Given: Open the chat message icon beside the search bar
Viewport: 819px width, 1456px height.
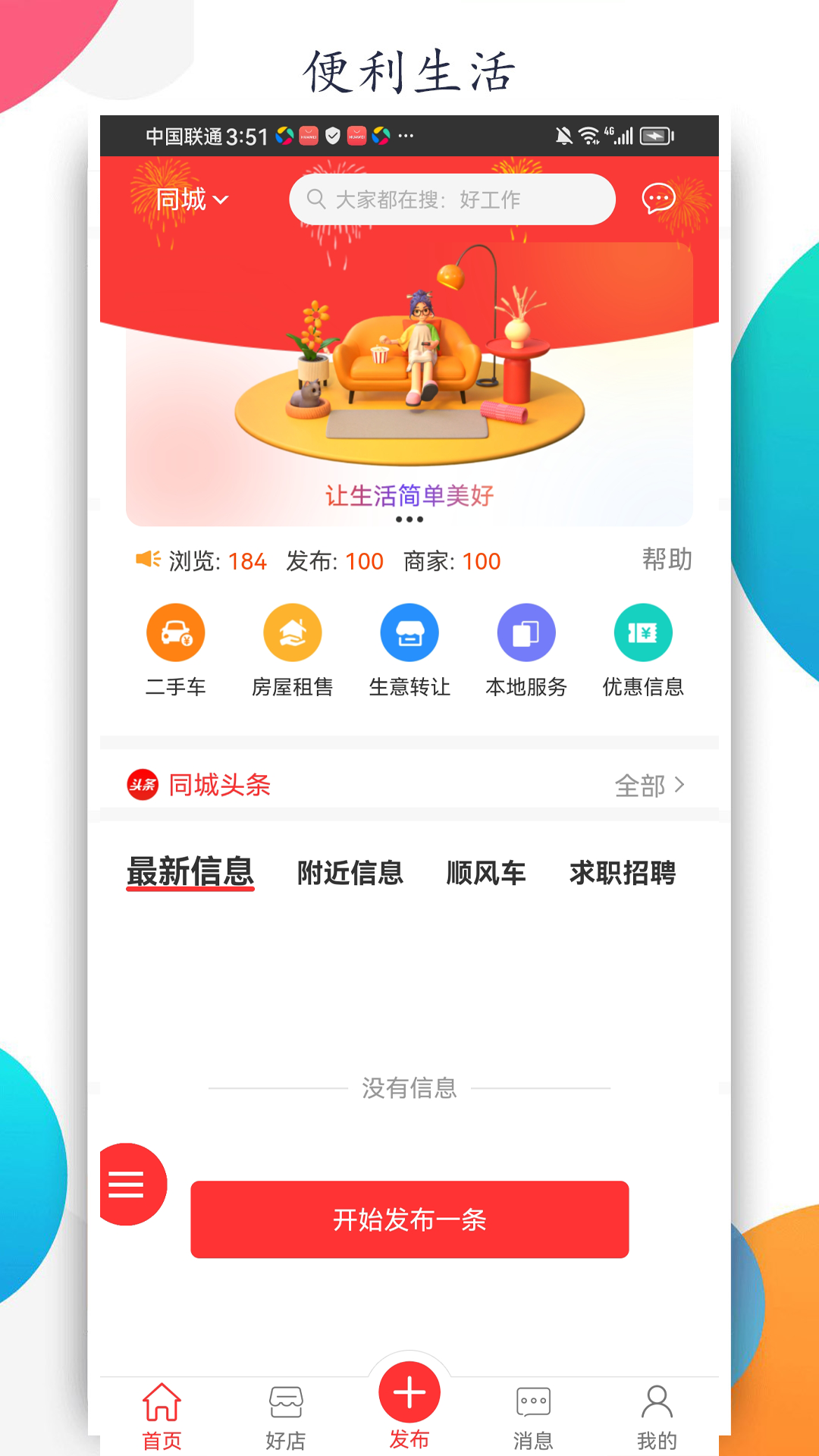Looking at the screenshot, I should pyautogui.click(x=658, y=199).
